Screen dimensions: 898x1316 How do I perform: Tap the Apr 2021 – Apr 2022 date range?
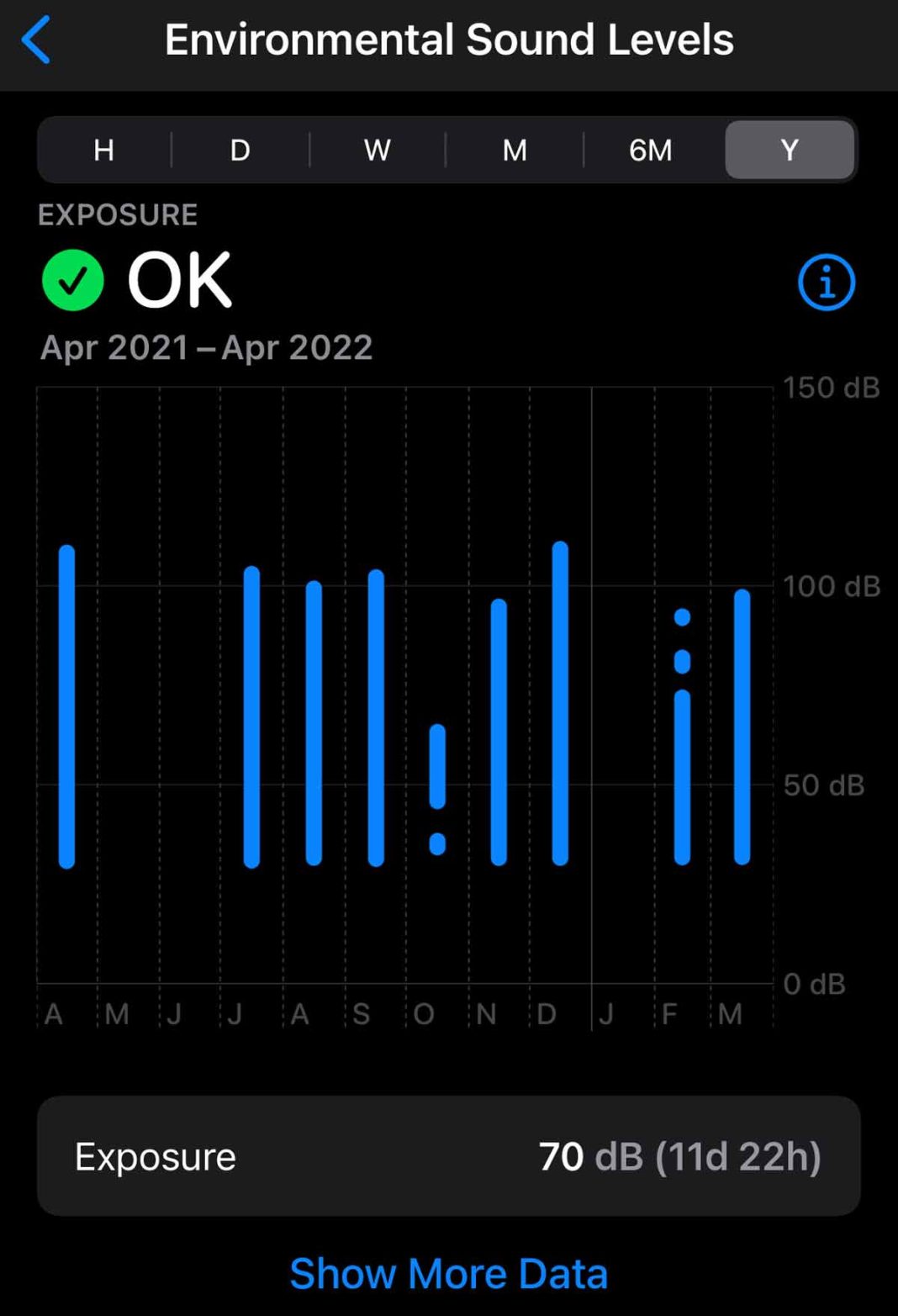207,347
